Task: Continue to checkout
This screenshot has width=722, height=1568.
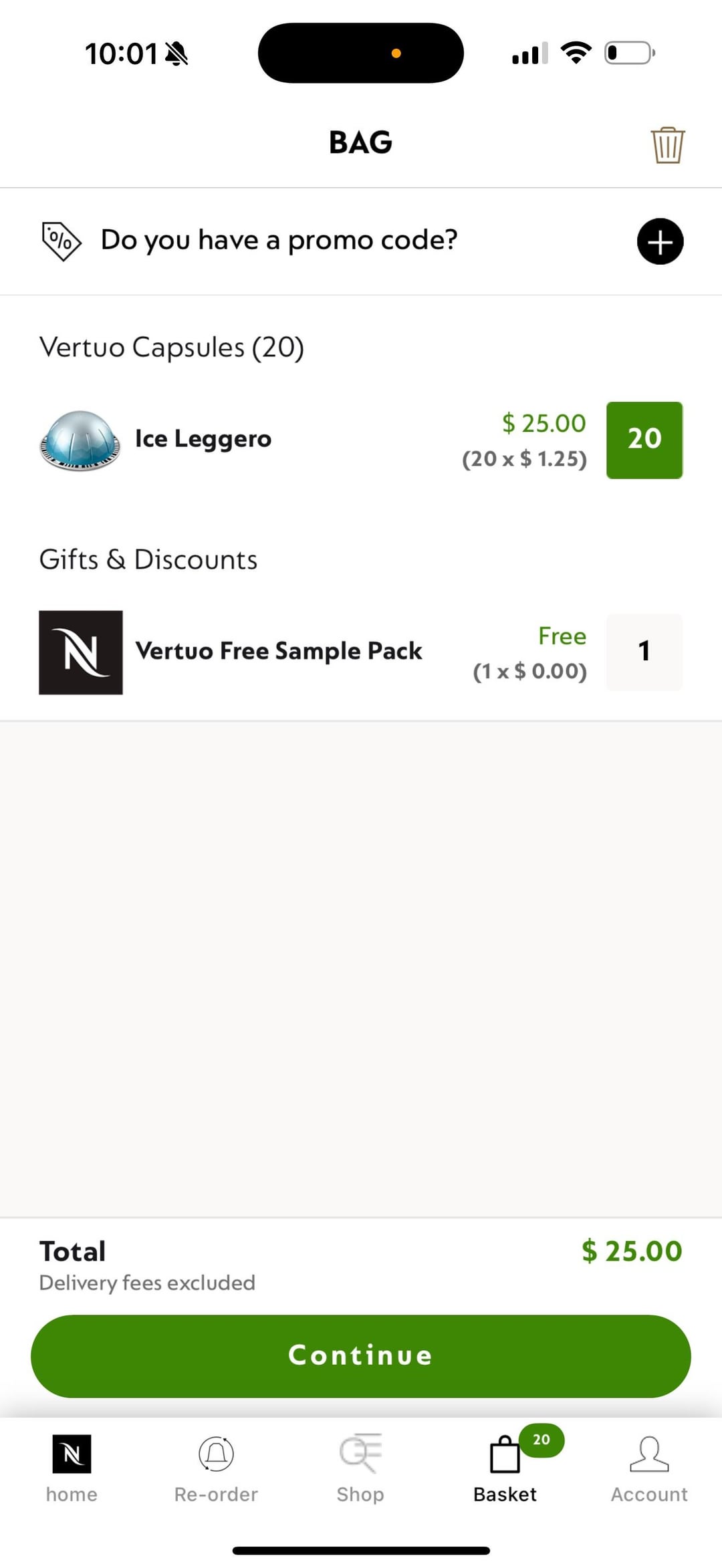Action: 361,1356
